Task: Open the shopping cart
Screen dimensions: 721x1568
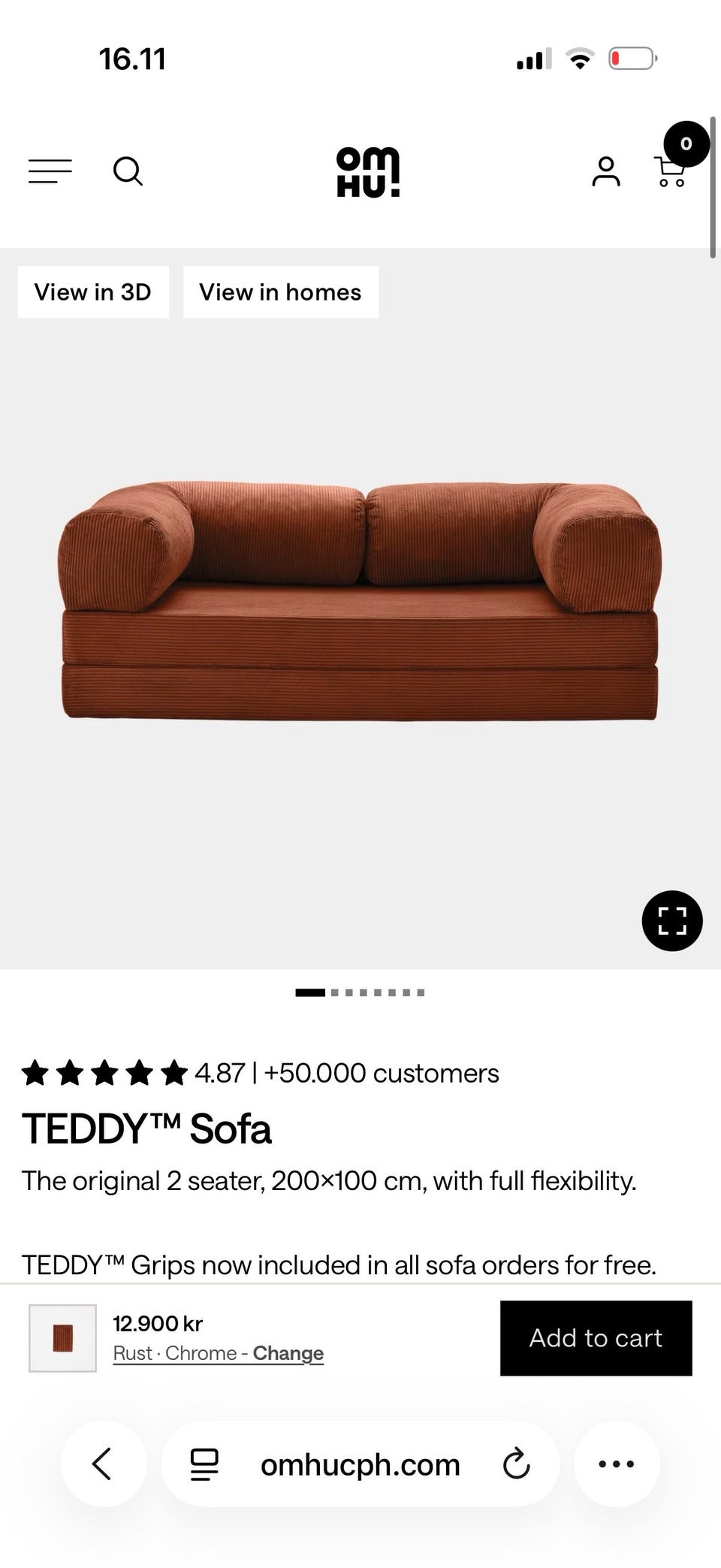Action: coord(671,171)
